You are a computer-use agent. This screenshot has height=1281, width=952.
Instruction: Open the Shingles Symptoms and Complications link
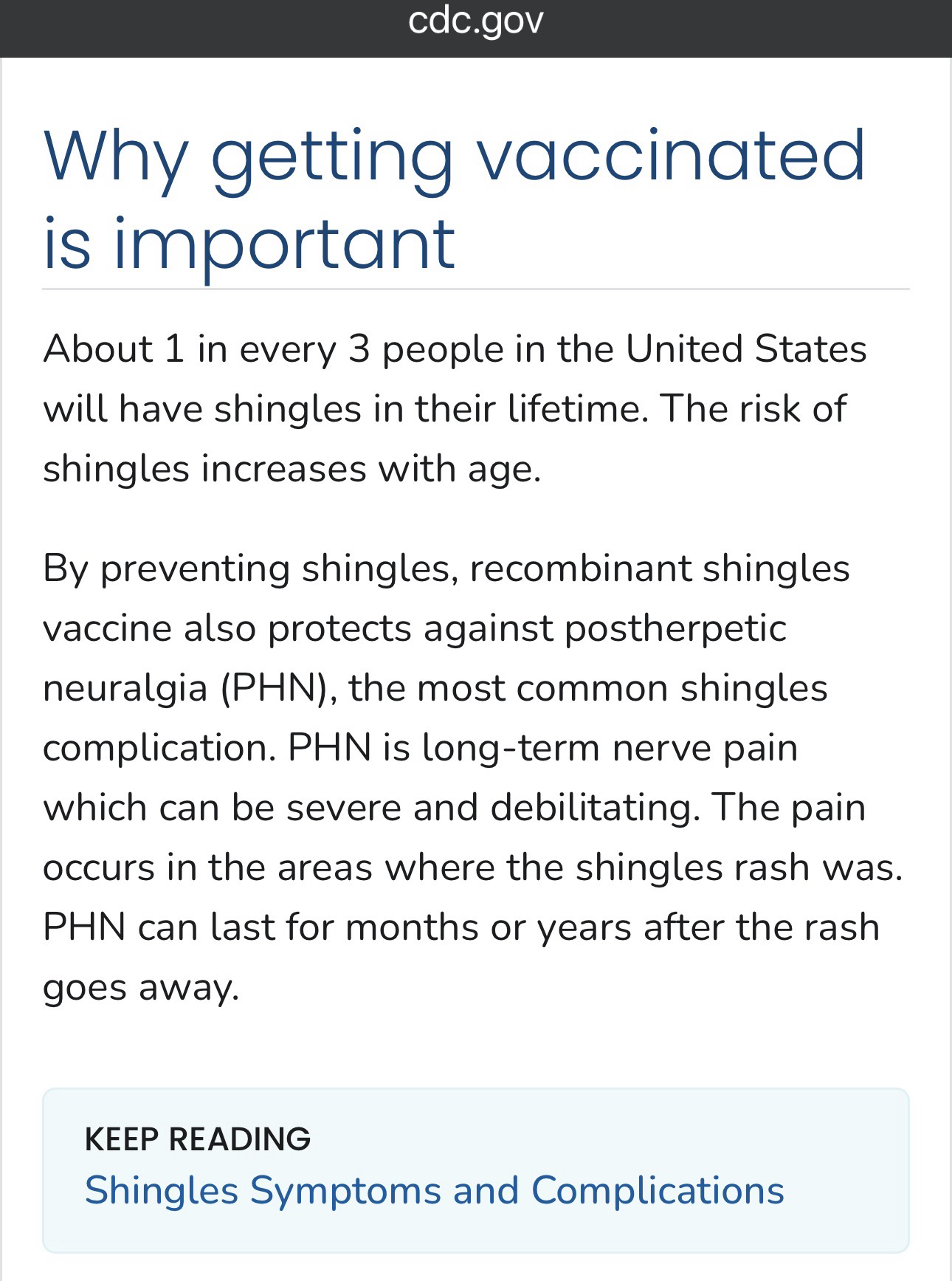tap(434, 1190)
